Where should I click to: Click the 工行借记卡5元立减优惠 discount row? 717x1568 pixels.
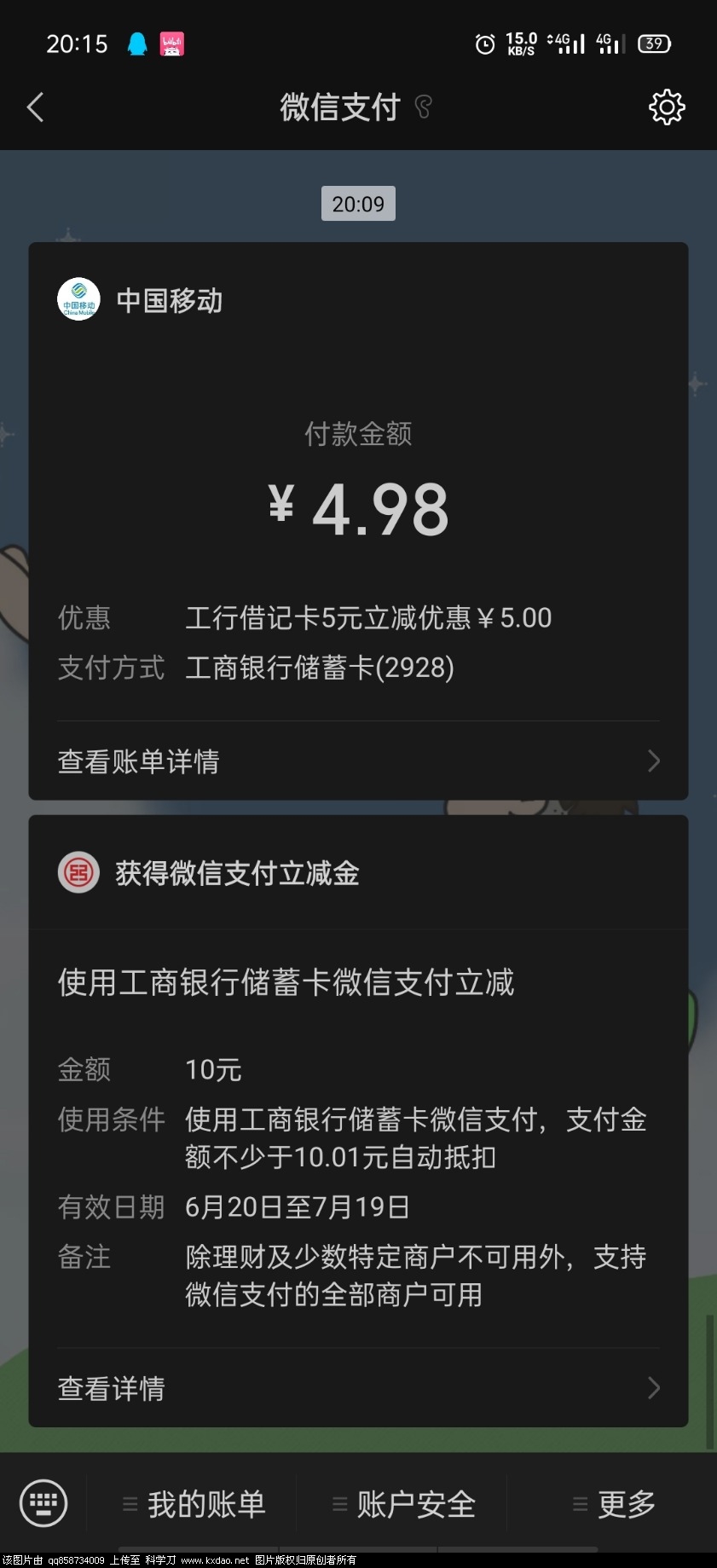pos(368,616)
